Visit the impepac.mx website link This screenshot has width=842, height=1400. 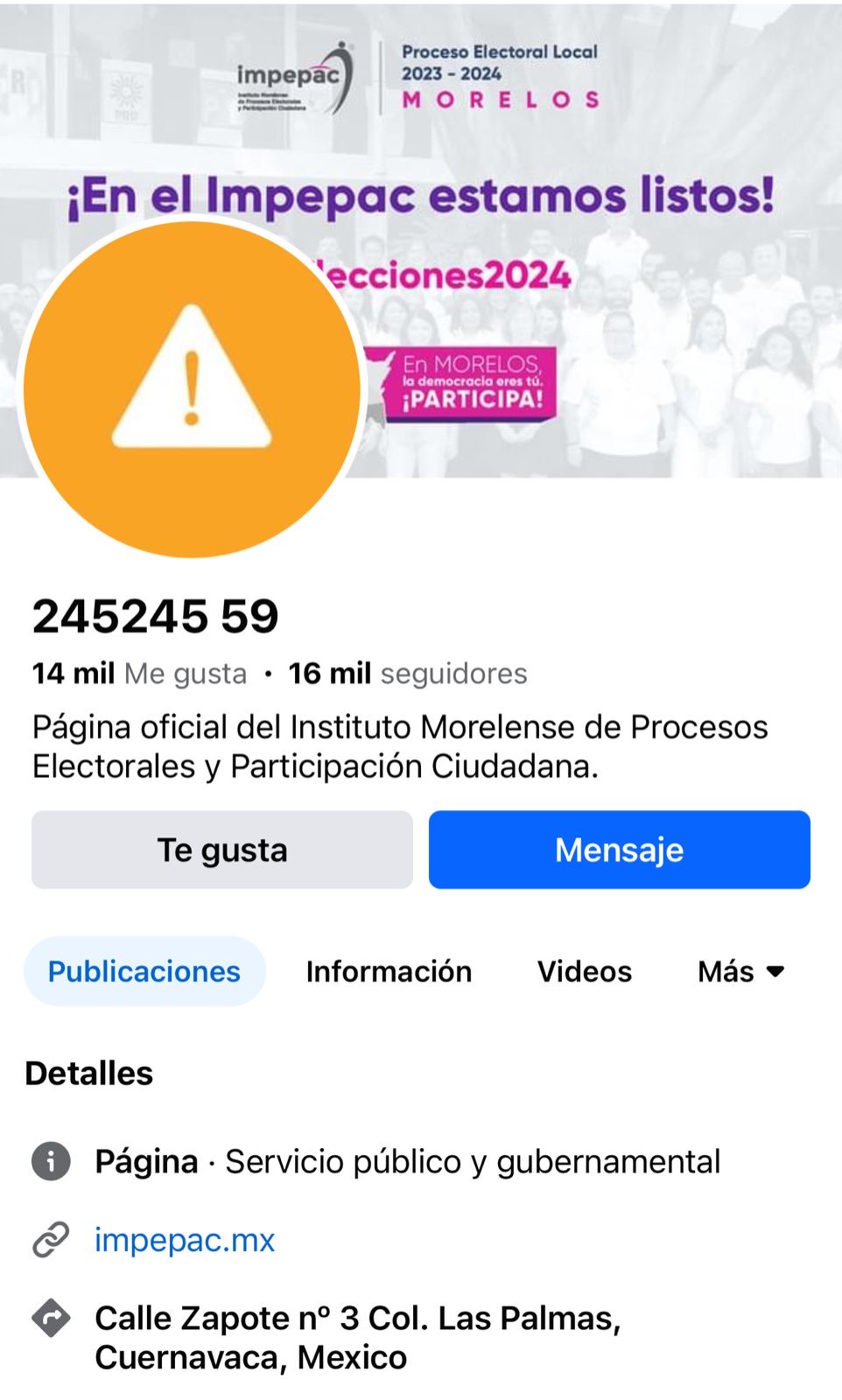[185, 1240]
